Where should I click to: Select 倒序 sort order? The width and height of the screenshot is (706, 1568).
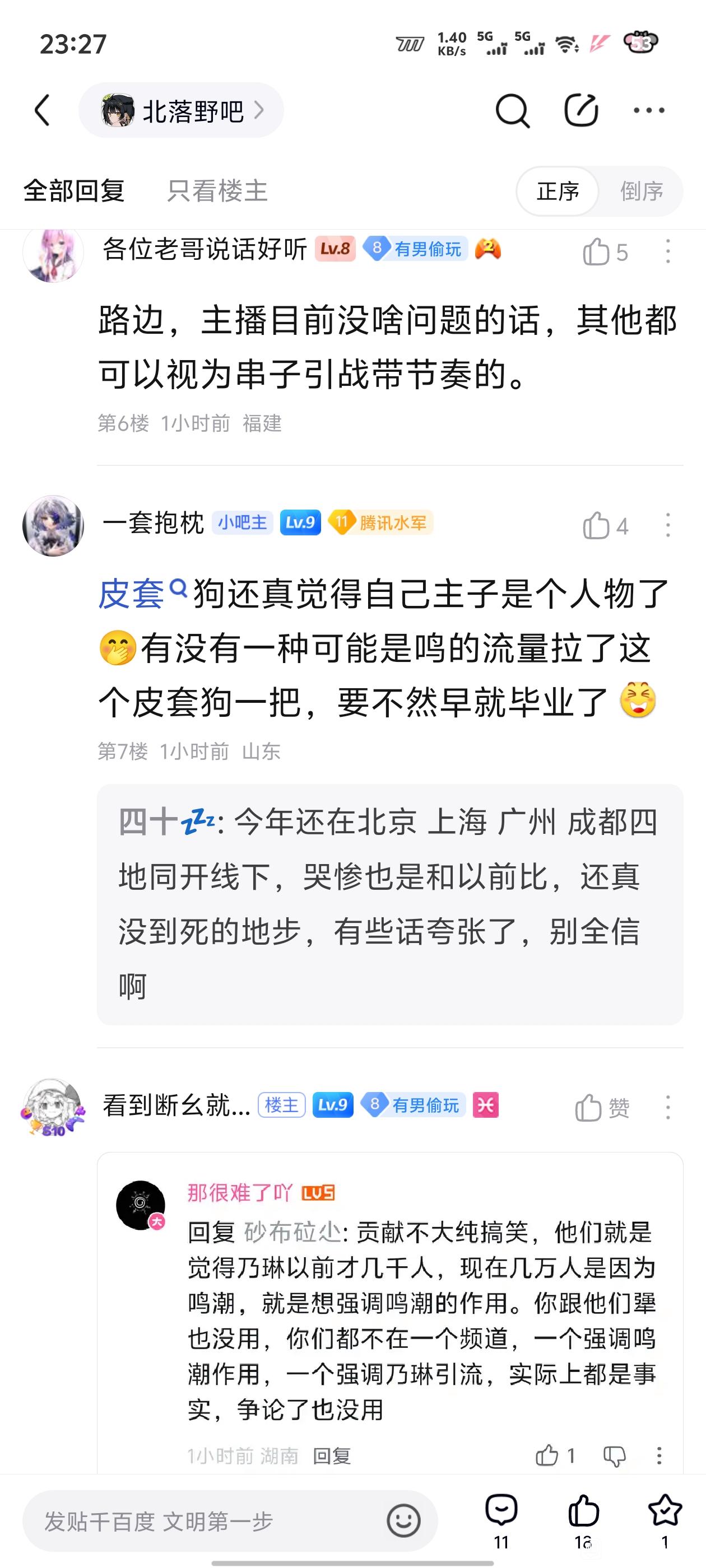pos(642,191)
